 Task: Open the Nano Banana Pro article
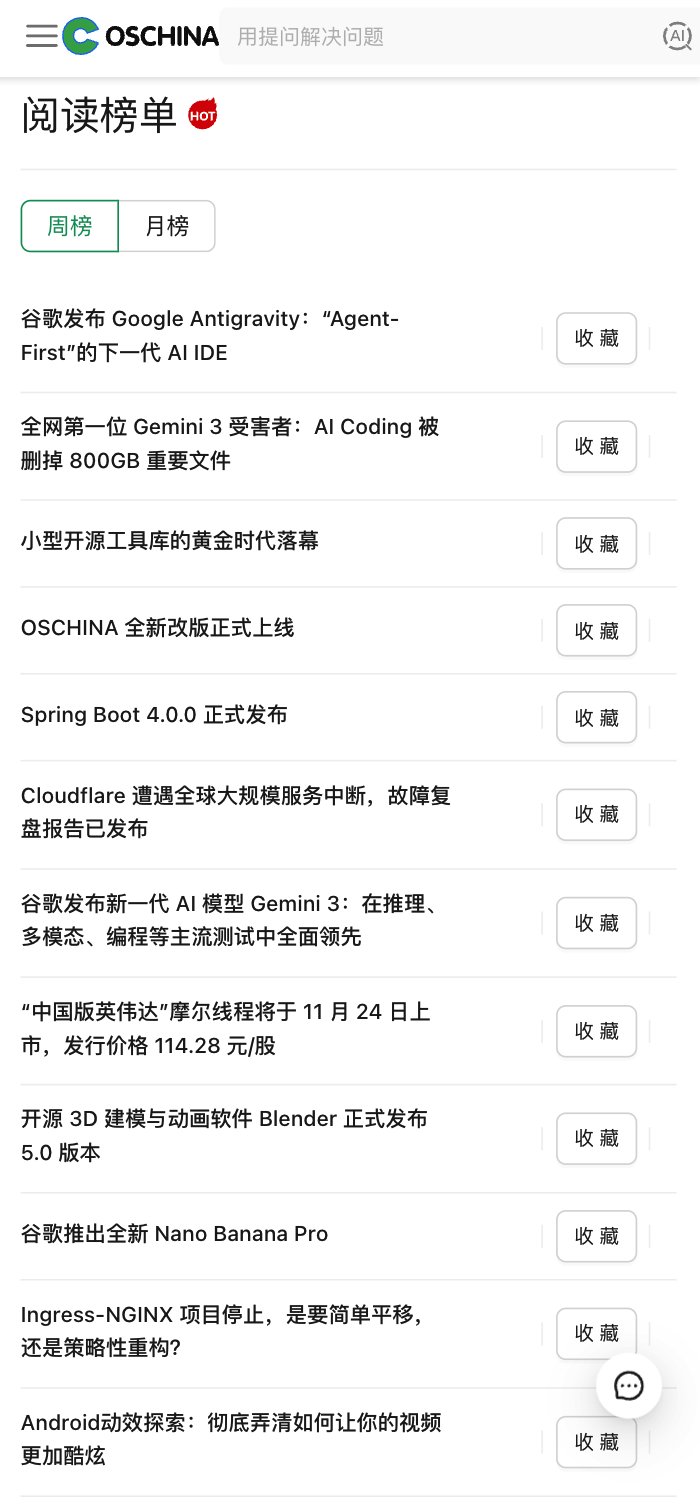tap(175, 1234)
